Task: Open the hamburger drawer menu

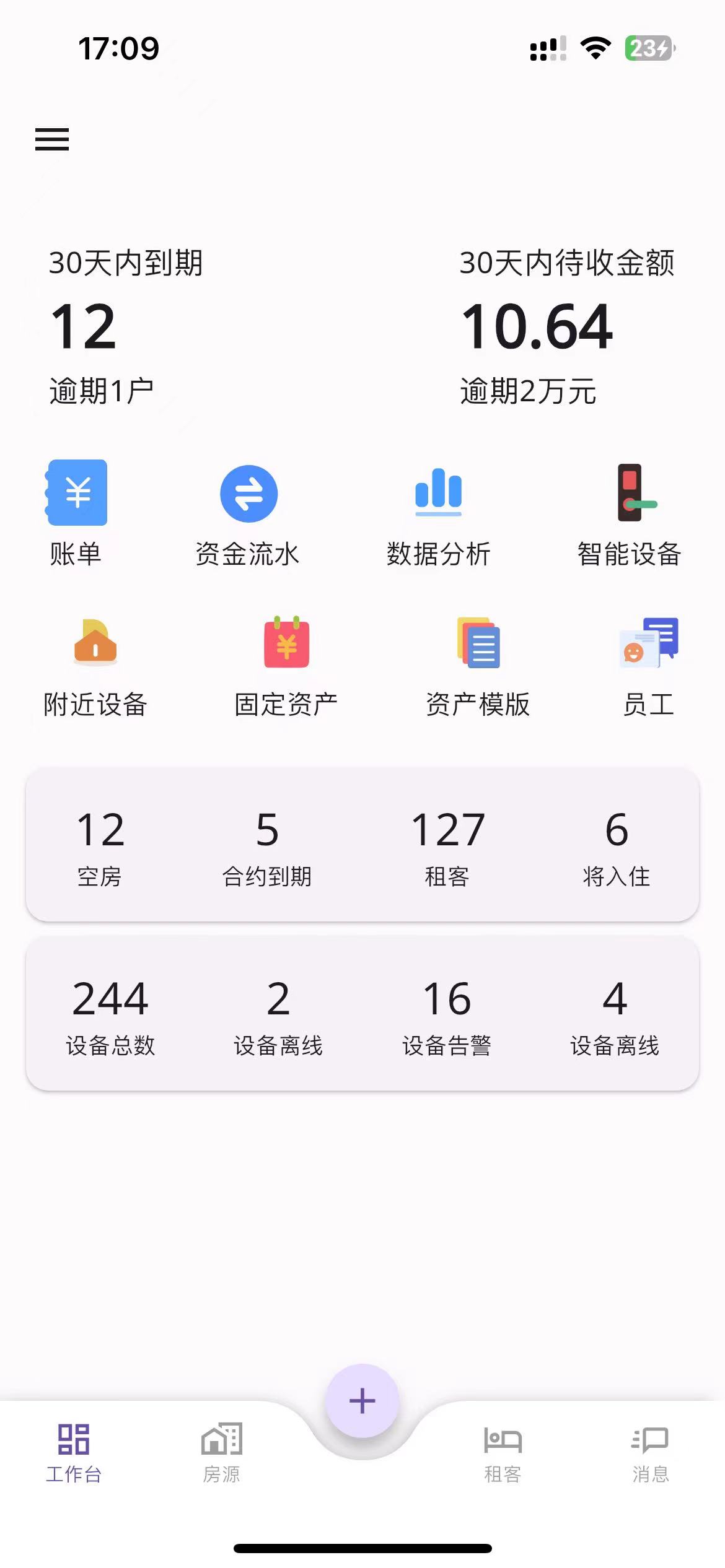Action: (x=52, y=139)
